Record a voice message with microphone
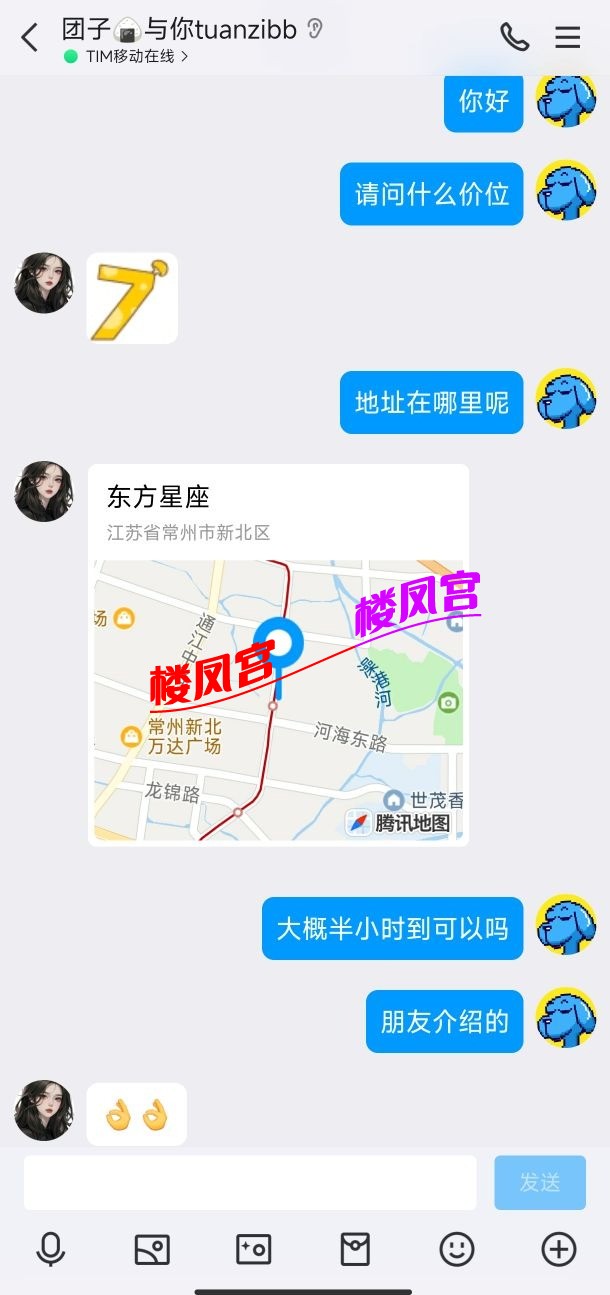 [x=50, y=1249]
